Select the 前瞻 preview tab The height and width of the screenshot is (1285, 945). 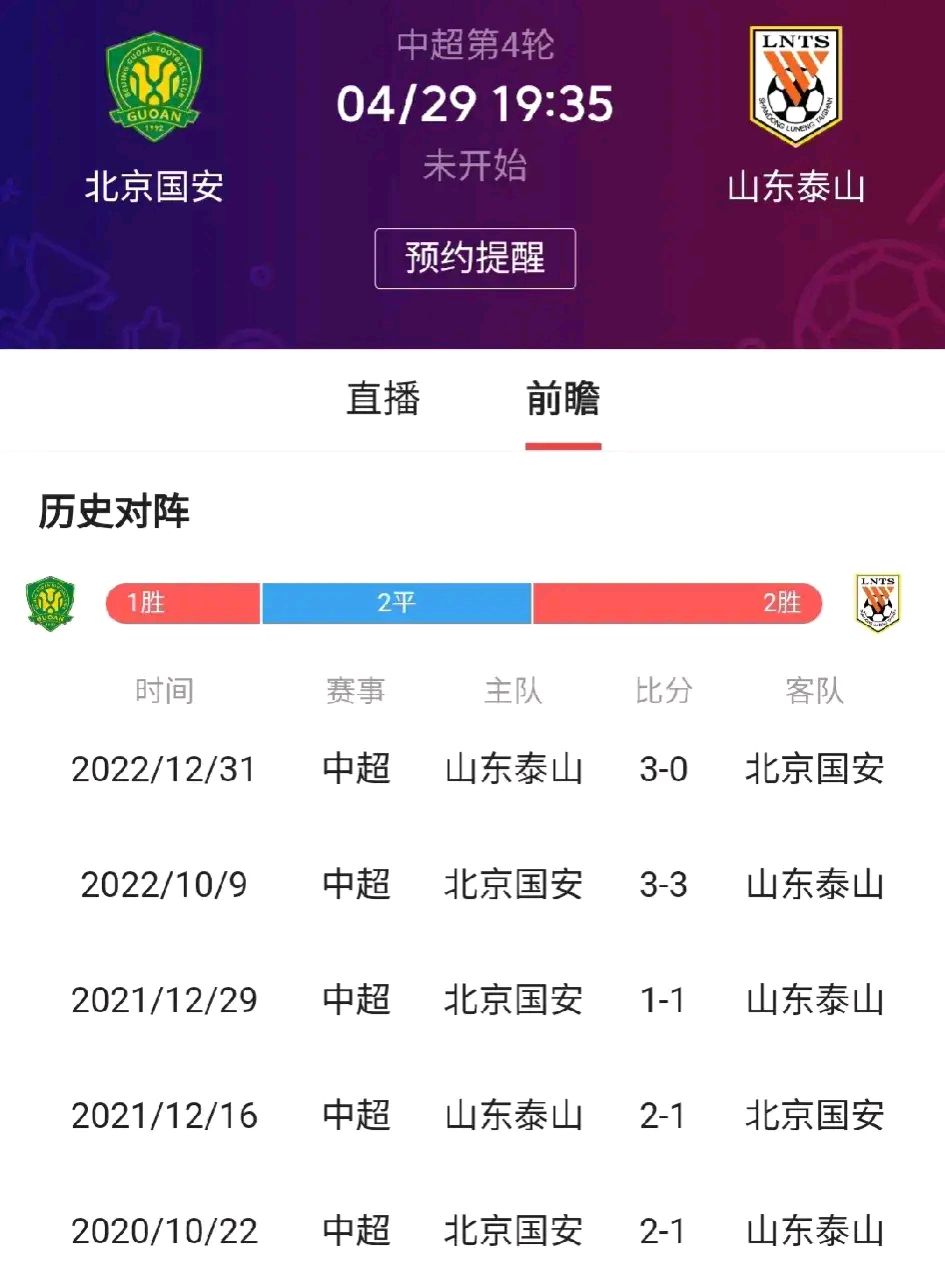563,399
